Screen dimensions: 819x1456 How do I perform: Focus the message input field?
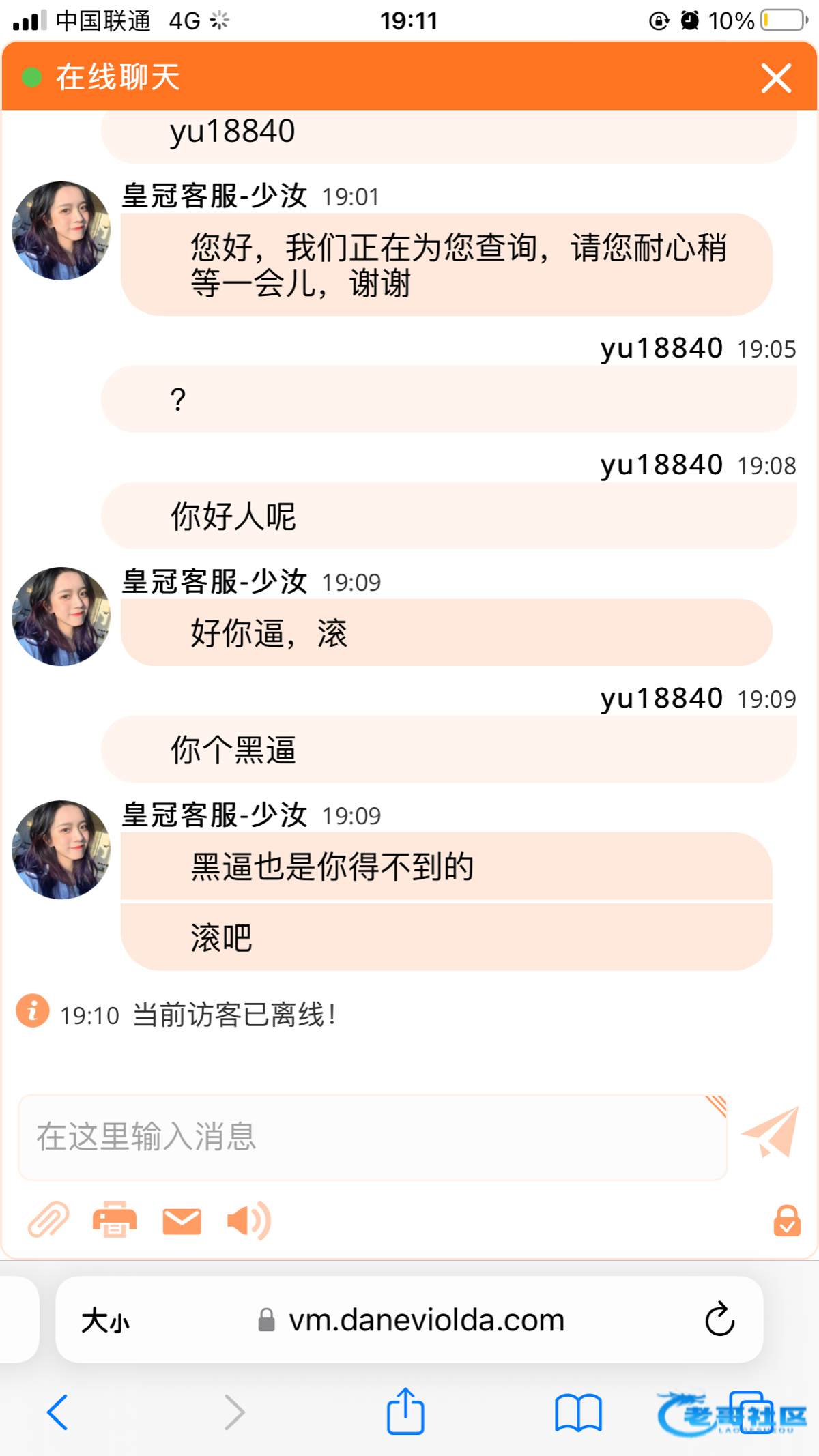click(x=372, y=1137)
